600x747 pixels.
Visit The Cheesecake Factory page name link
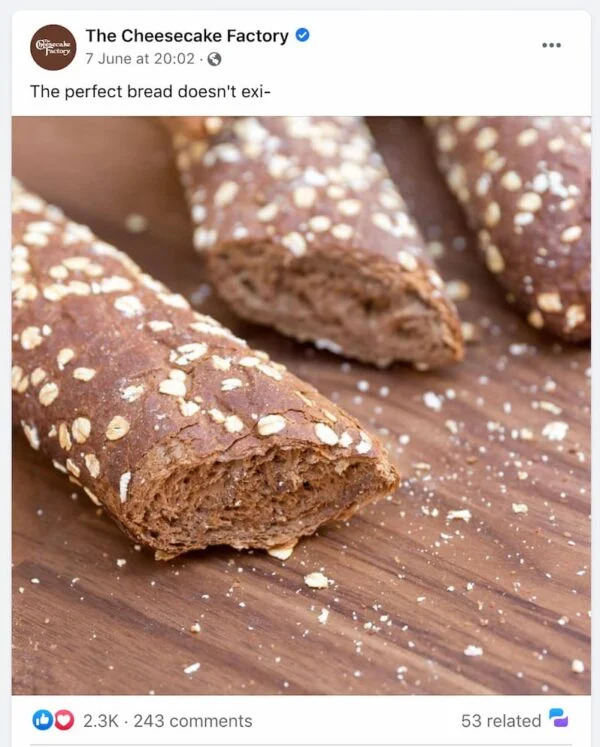tap(186, 36)
